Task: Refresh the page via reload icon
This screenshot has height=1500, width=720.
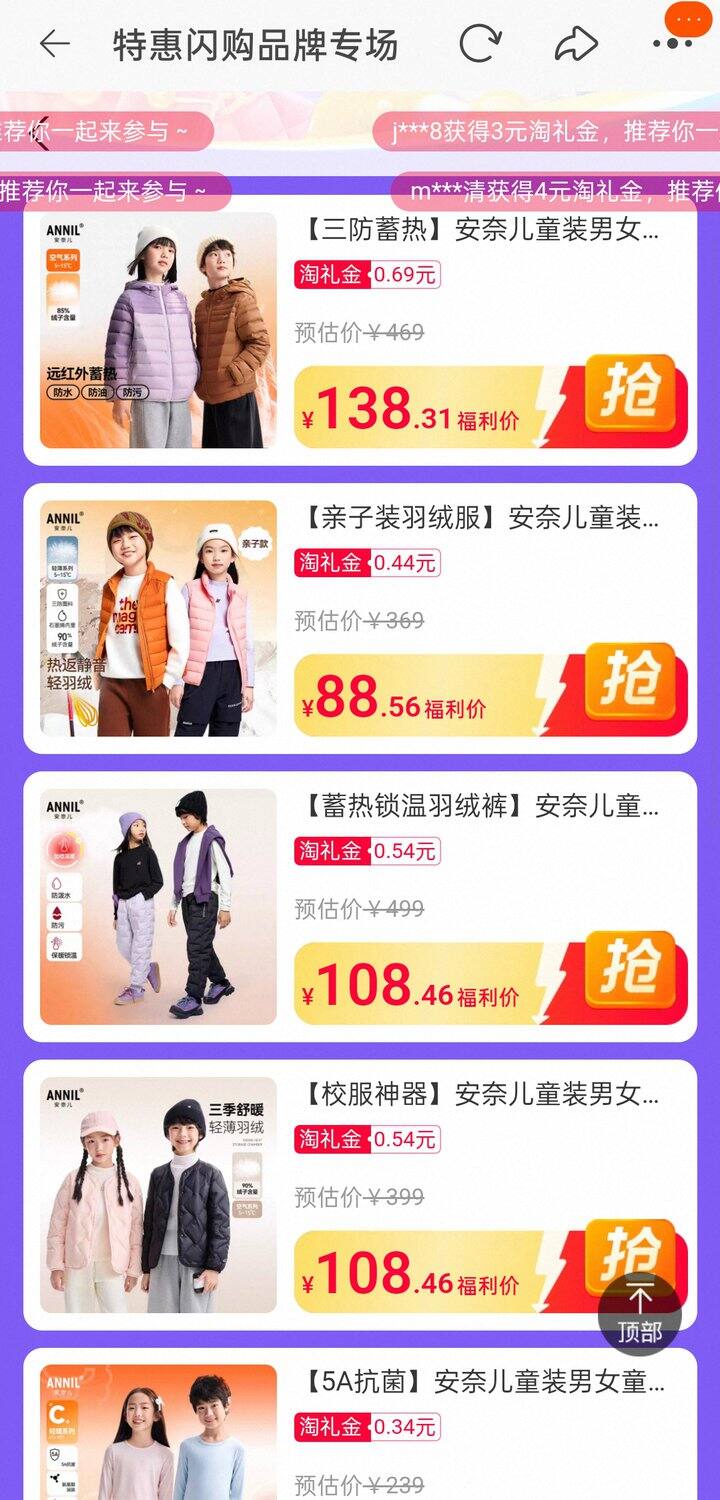Action: point(480,44)
